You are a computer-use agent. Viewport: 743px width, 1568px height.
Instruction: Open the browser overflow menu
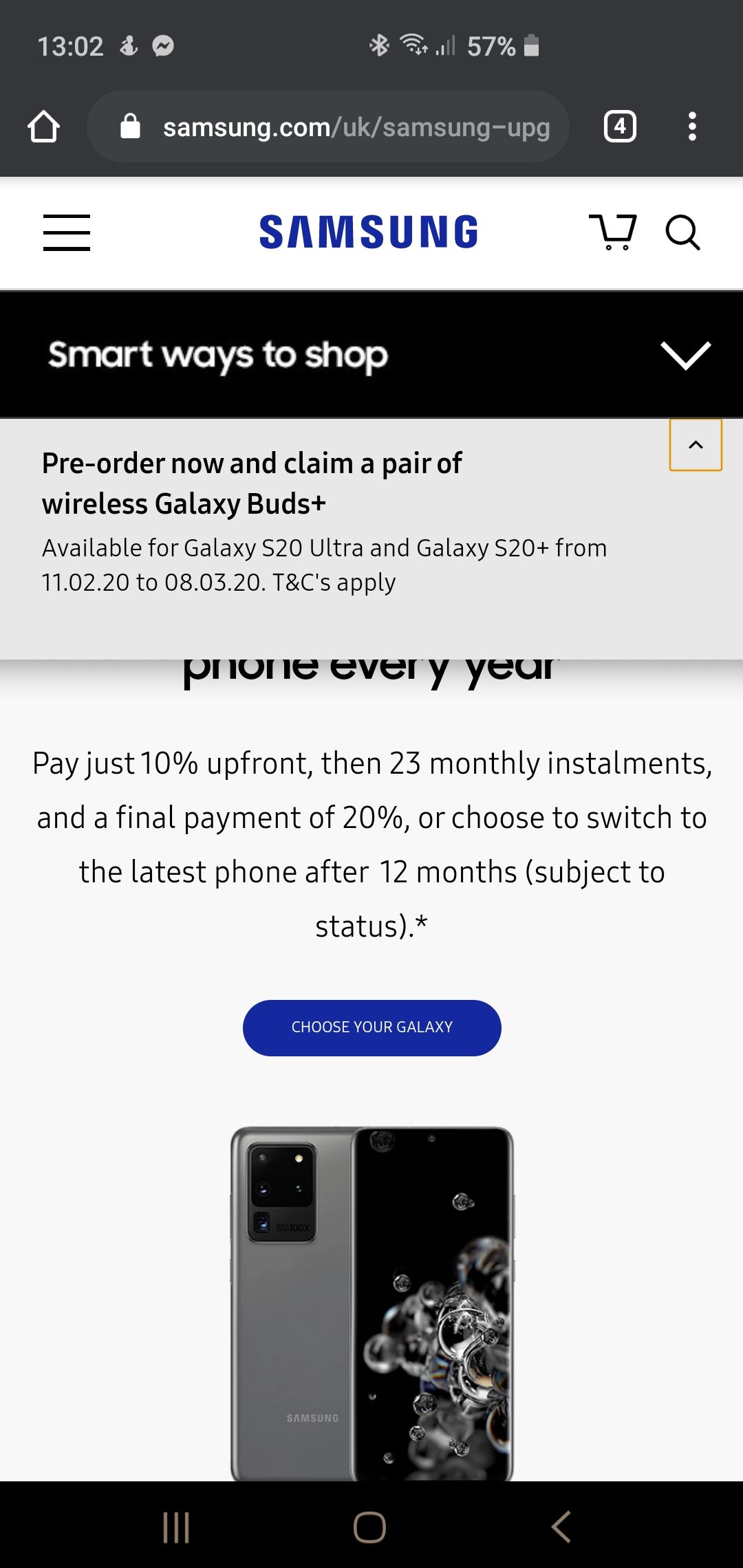692,127
